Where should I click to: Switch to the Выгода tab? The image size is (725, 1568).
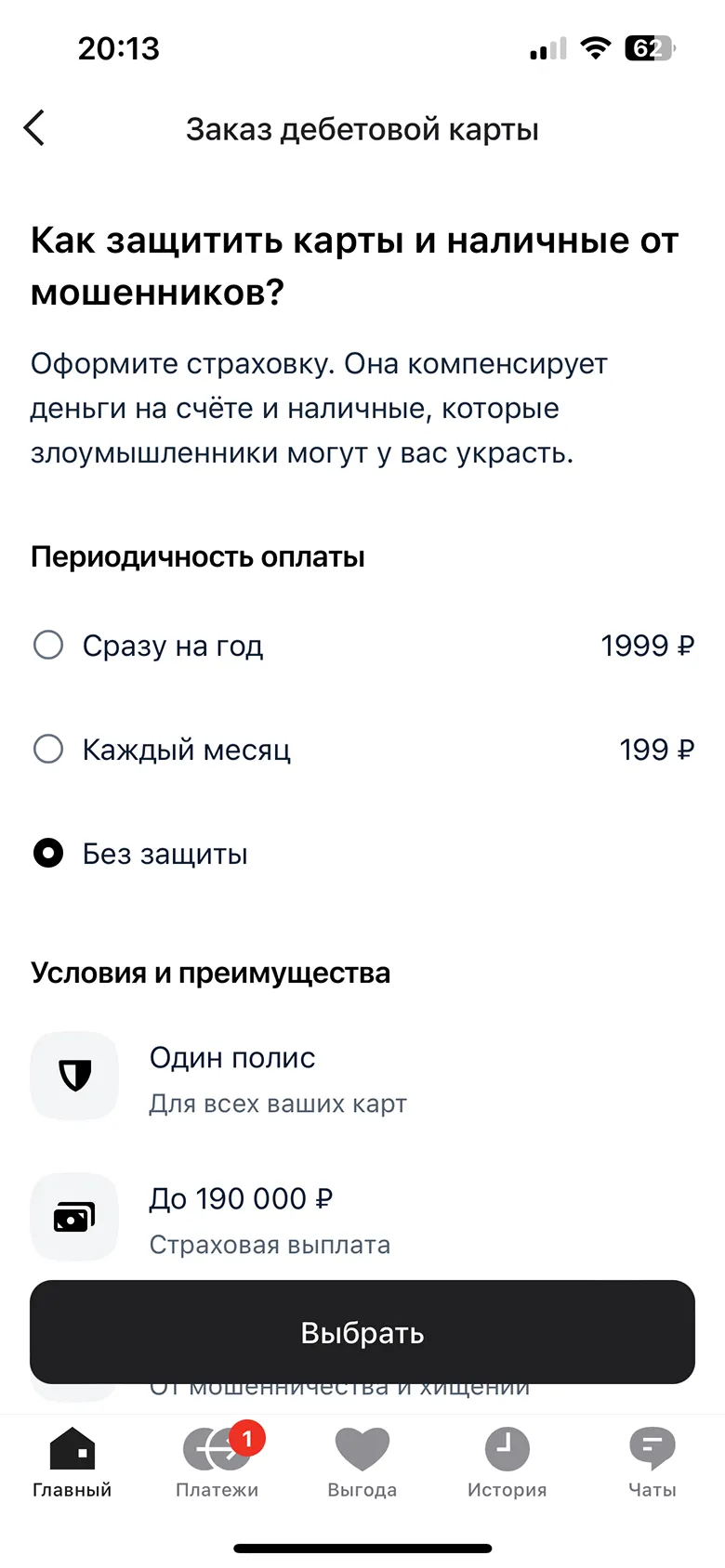coord(362,1463)
